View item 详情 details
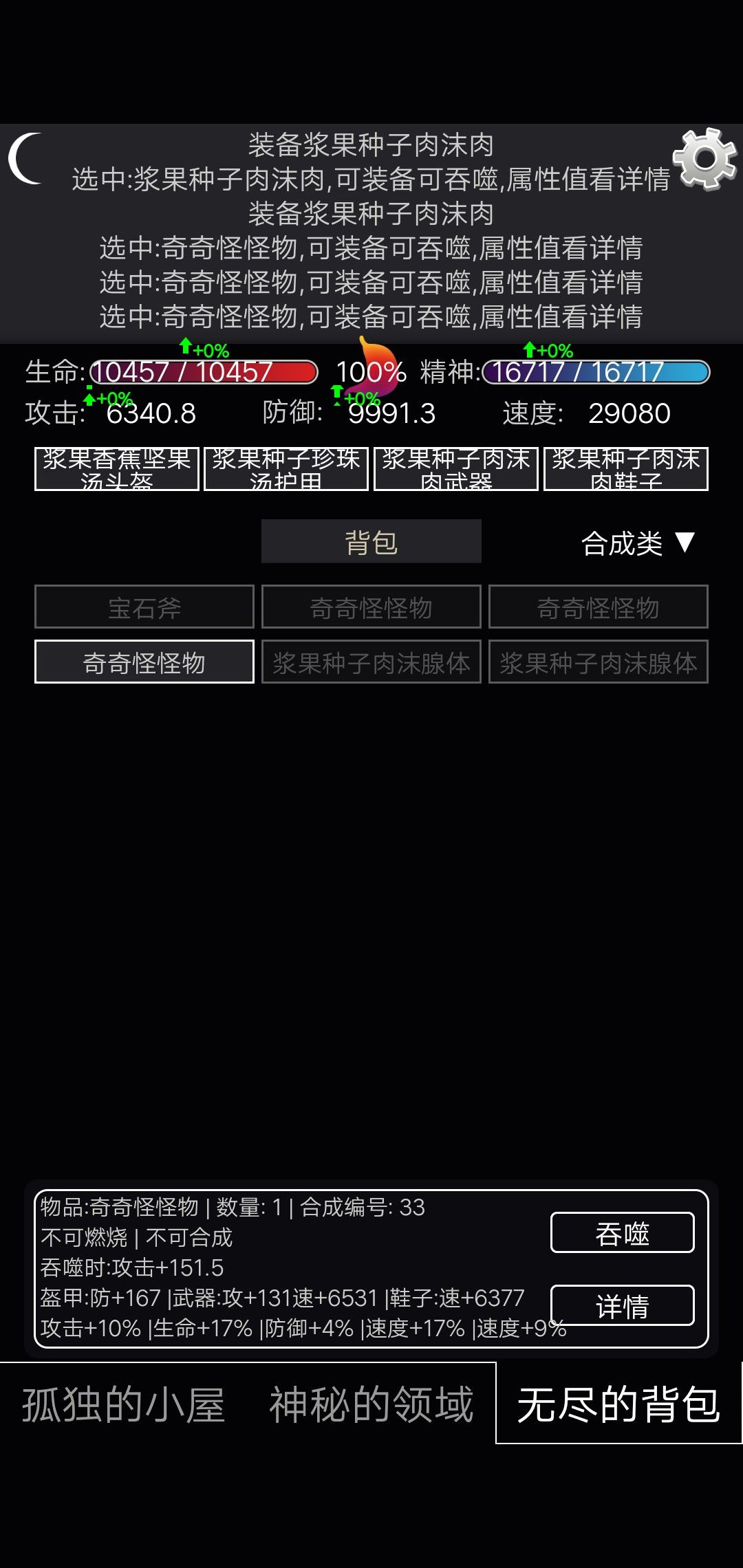This screenshot has width=743, height=1568. [623, 1305]
